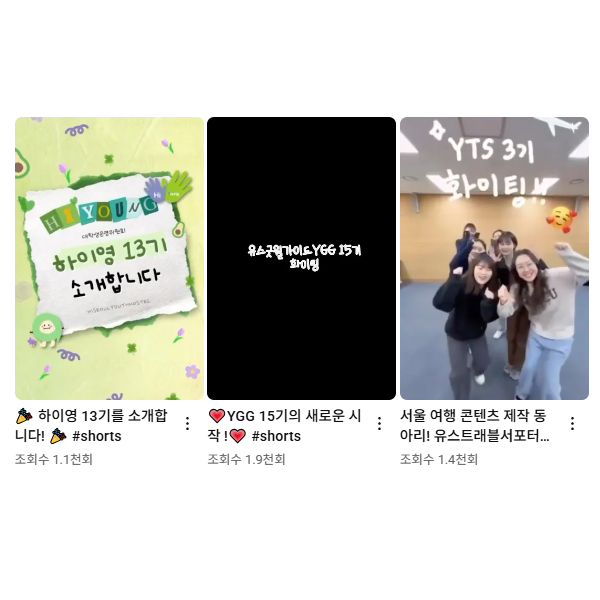Open the YTS 3기 화이팅 short

494,258
